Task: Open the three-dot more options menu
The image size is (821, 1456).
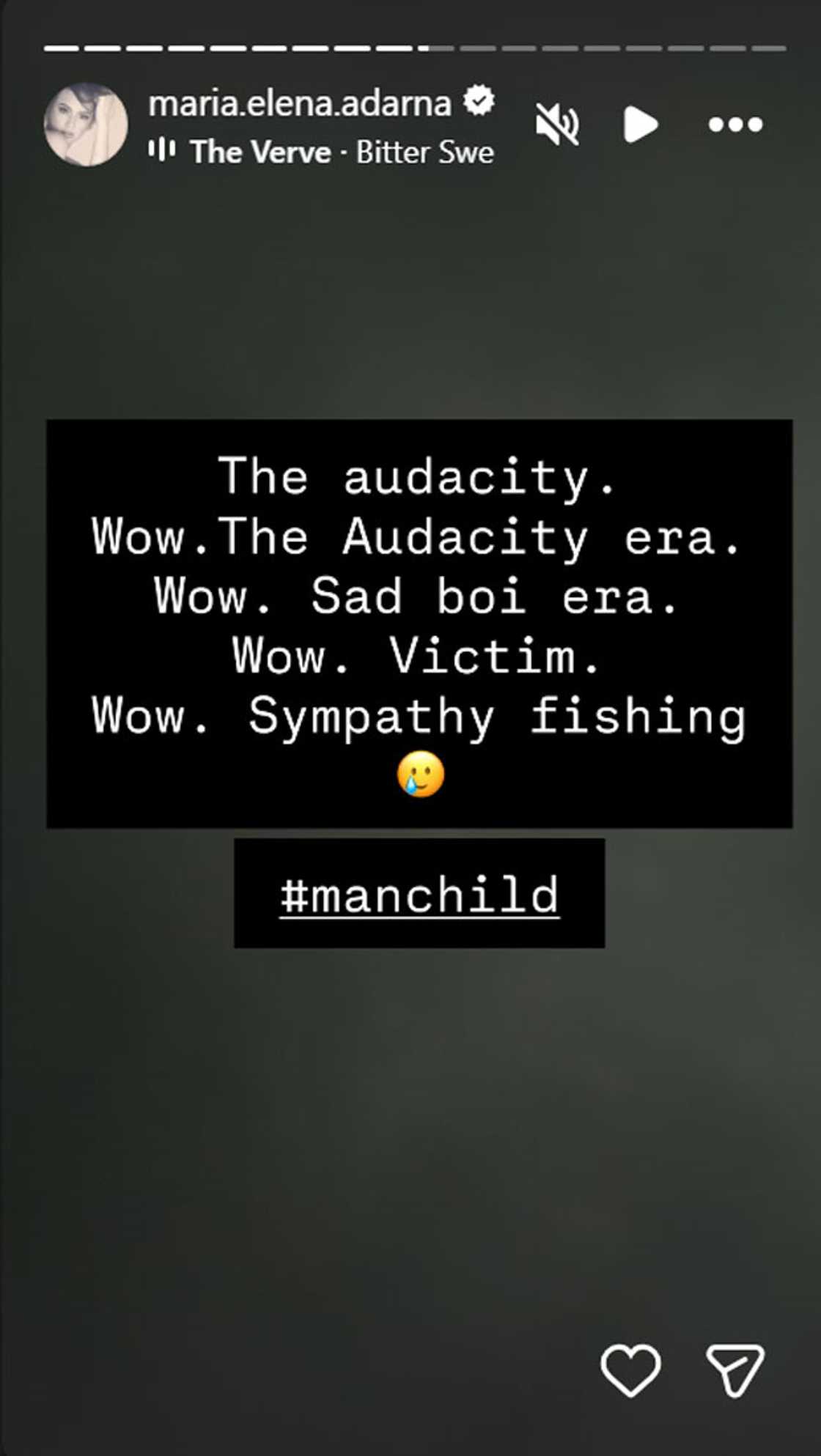Action: [735, 125]
